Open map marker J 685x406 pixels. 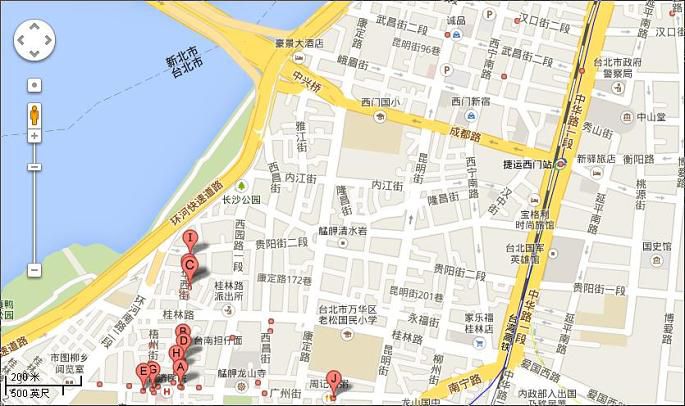pyautogui.click(x=333, y=378)
